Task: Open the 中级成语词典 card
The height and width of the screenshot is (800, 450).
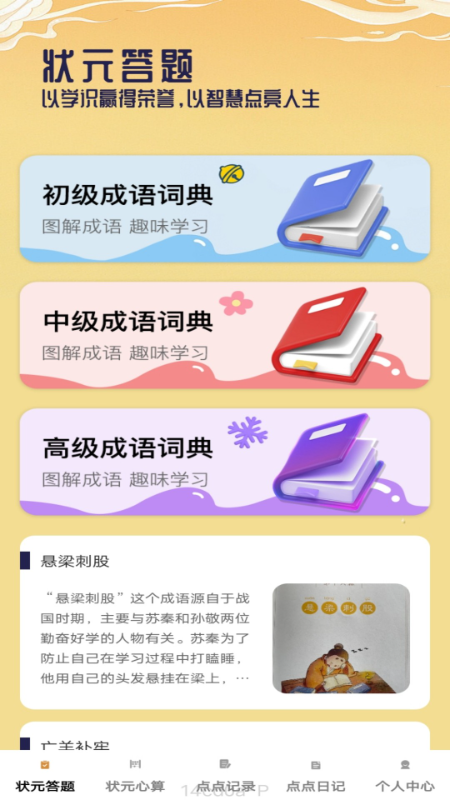Action: tap(225, 335)
